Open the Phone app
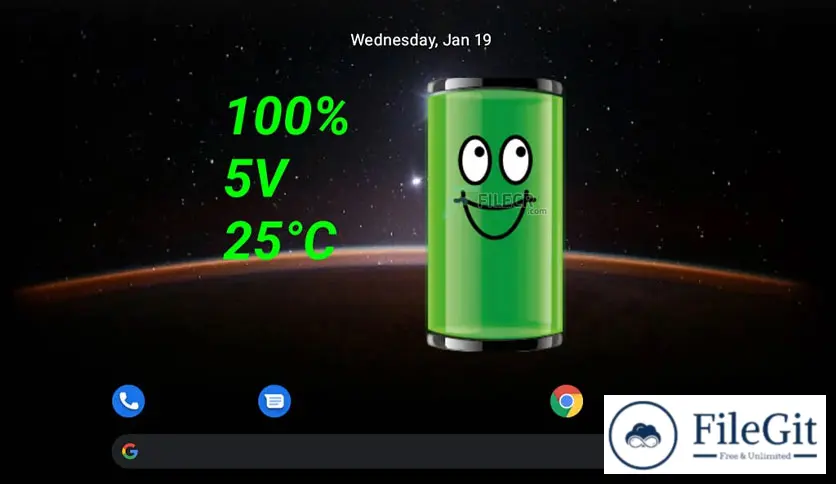The height and width of the screenshot is (484, 836). pyautogui.click(x=128, y=401)
